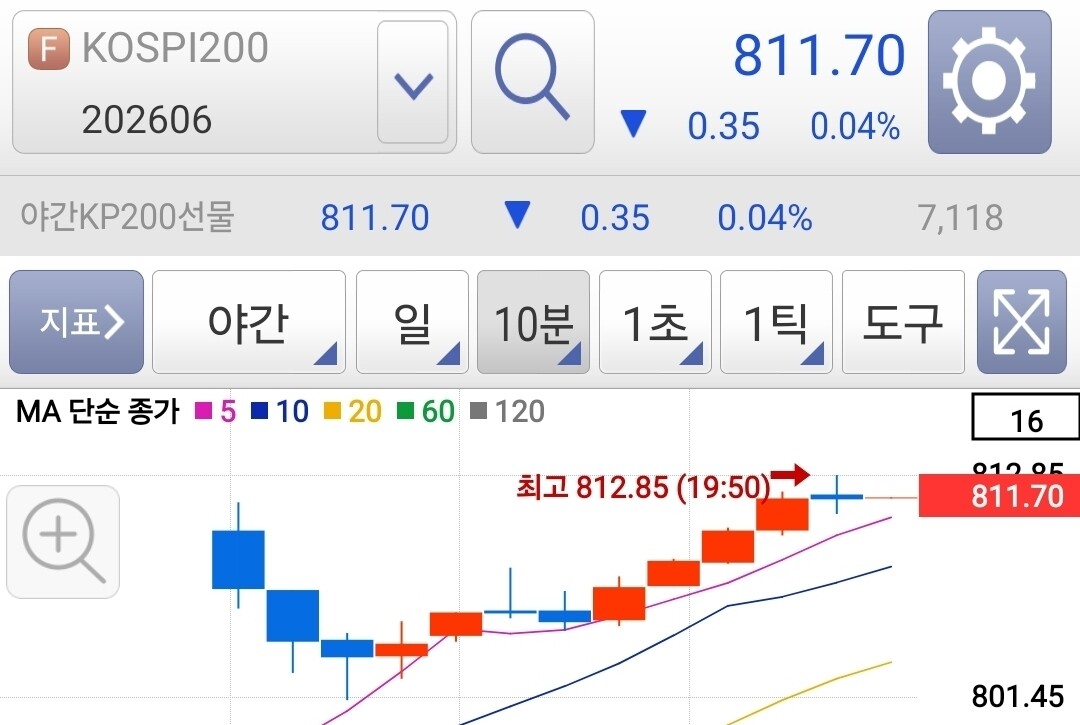
Task: Open the 도구 drawing tools
Action: 902,322
